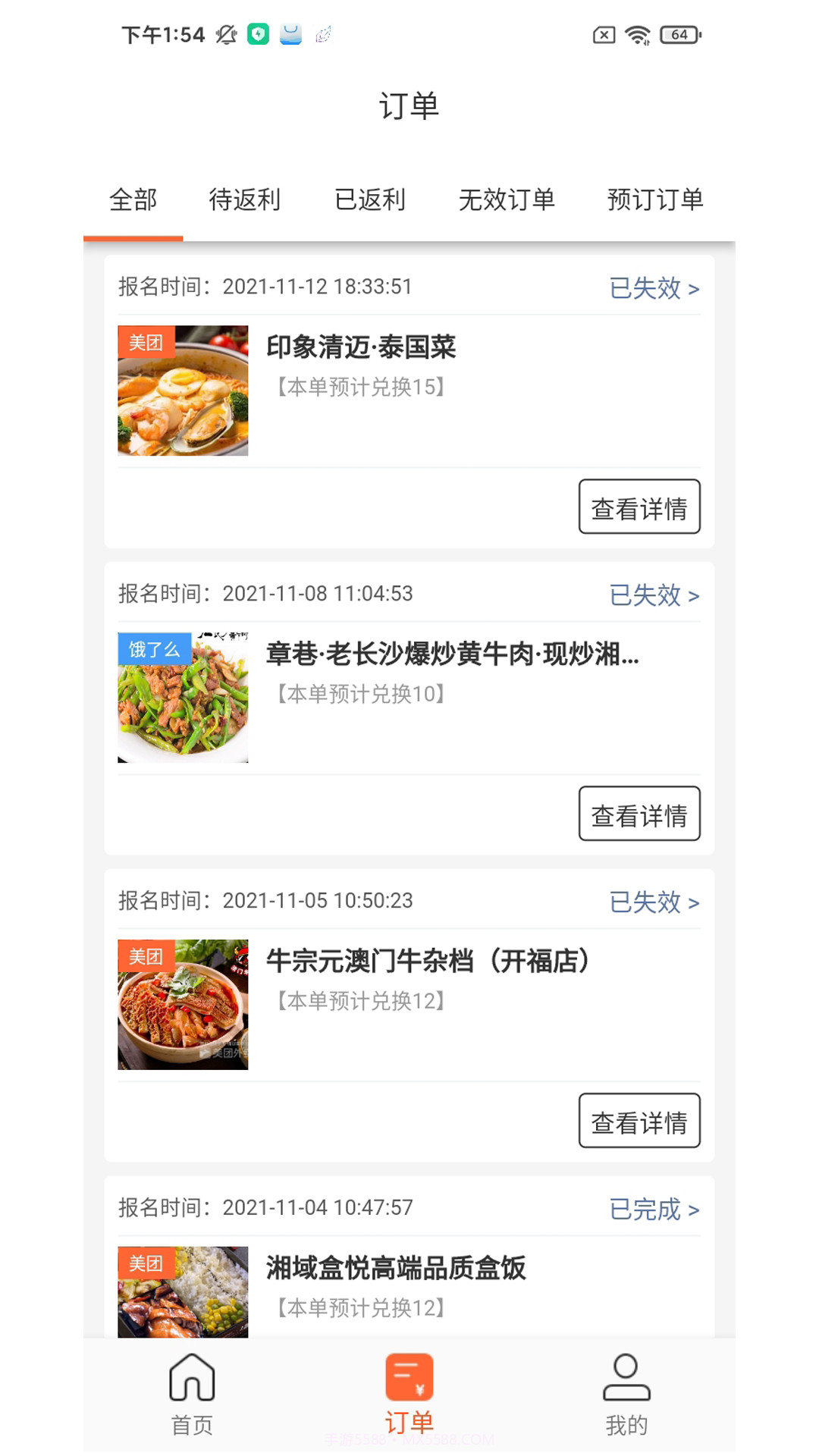The image size is (819, 1456).
Task: Open the 章巷·老长沙 food thumbnail image
Action: (182, 695)
